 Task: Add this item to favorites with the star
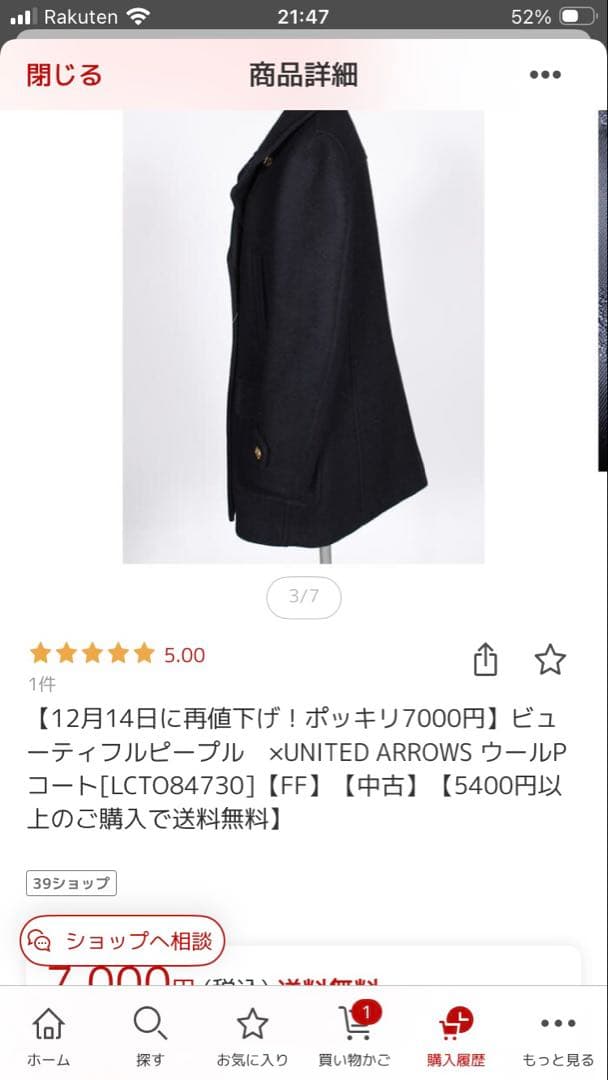coord(550,659)
